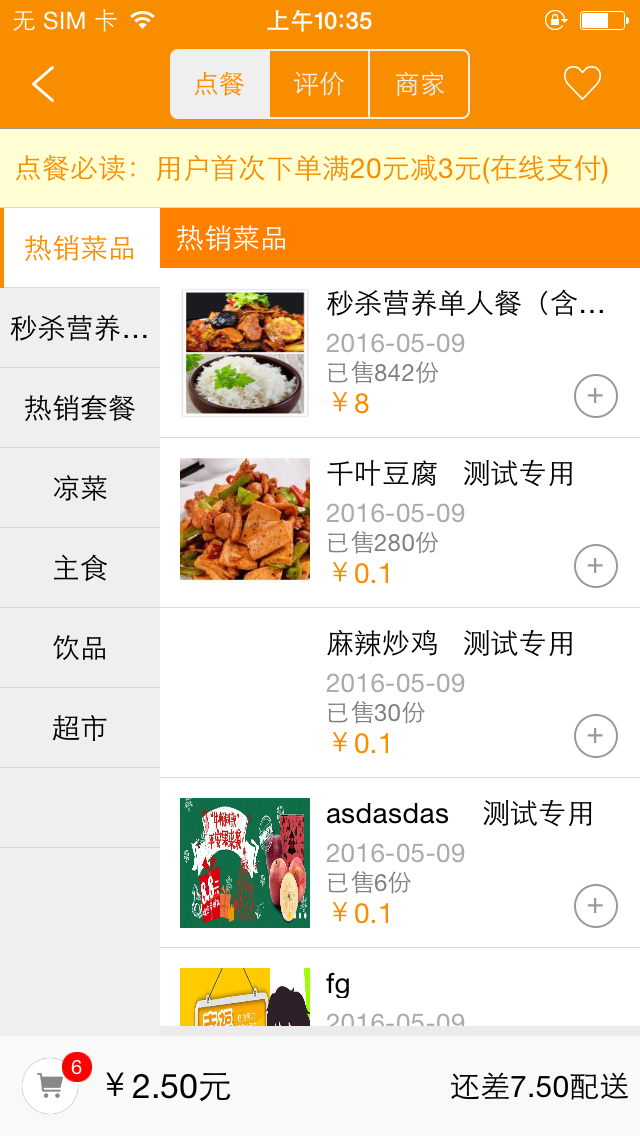Add 秒杀营养单人餐 to the cart
Image resolution: width=640 pixels, height=1136 pixels.
(x=595, y=397)
